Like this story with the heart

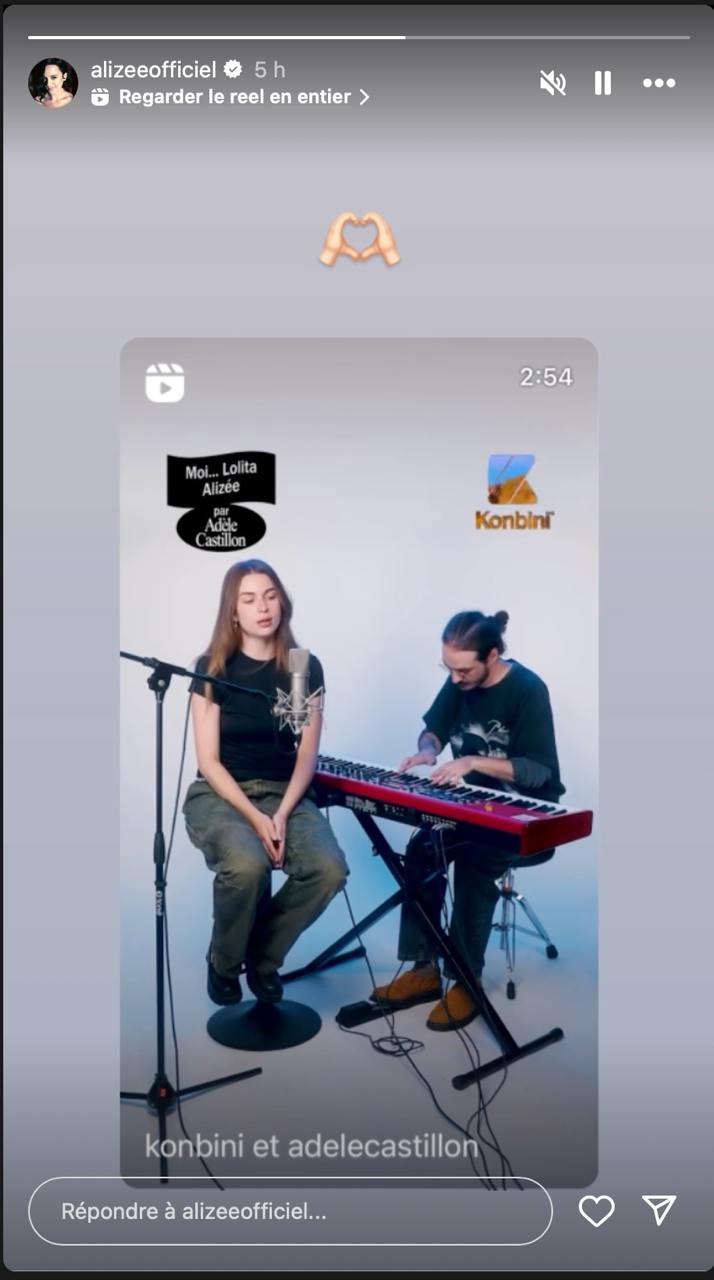[x=597, y=1211]
